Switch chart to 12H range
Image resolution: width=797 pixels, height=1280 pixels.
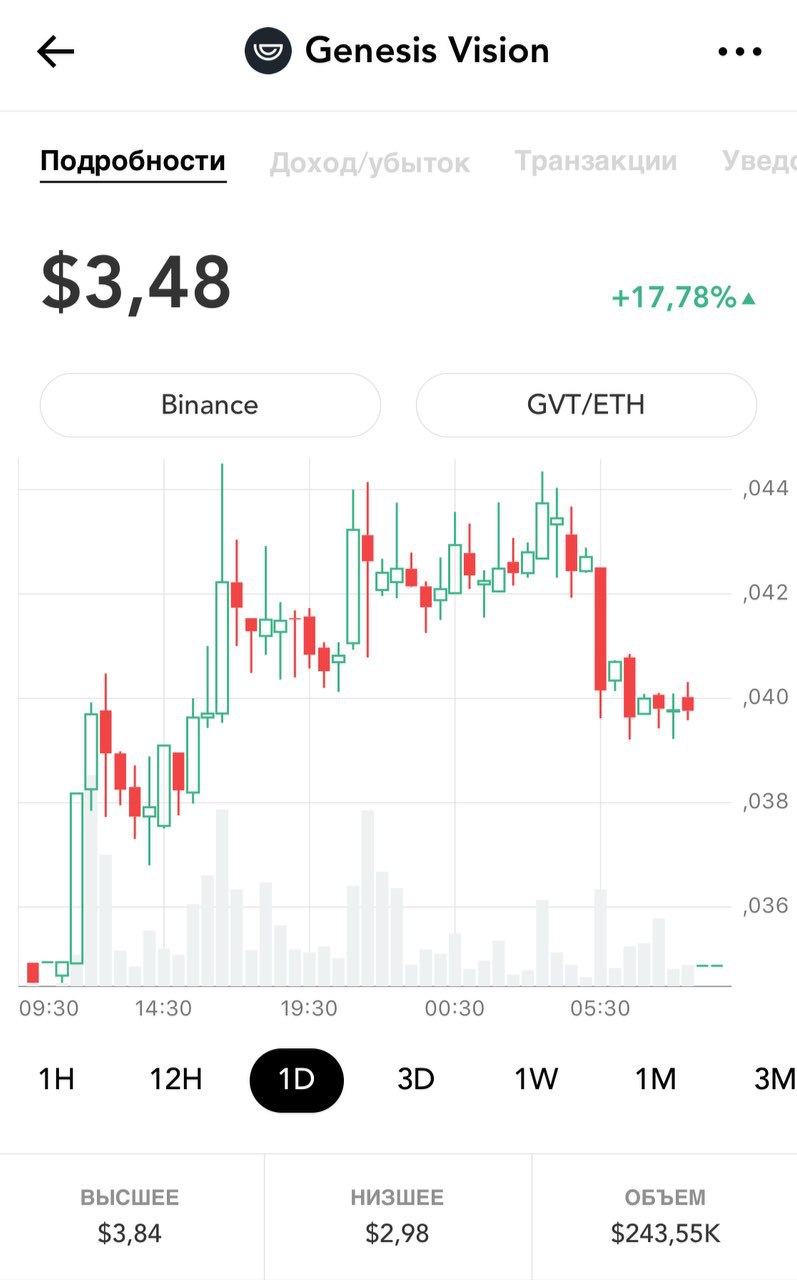pyautogui.click(x=176, y=1080)
